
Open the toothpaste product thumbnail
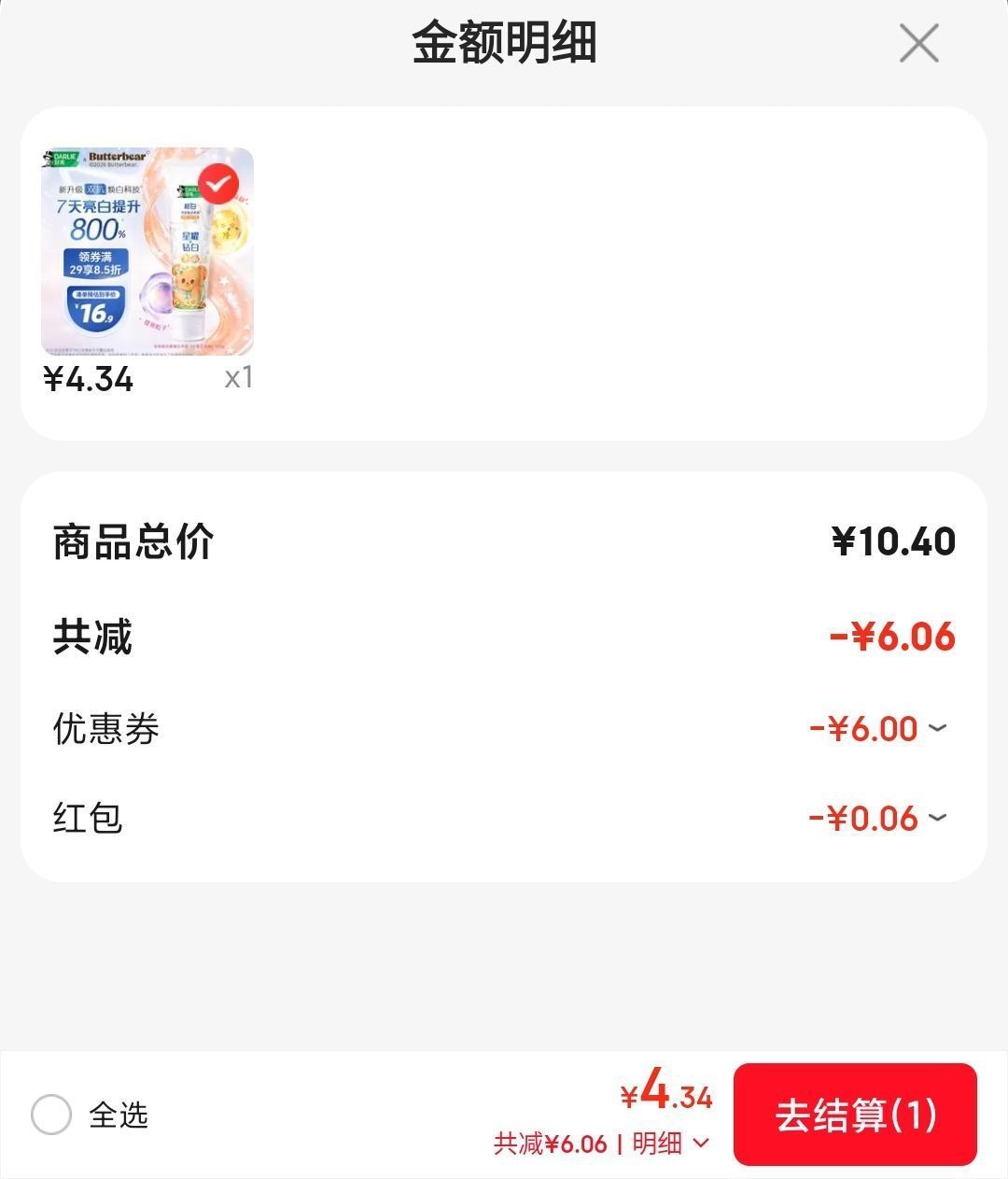coord(147,251)
